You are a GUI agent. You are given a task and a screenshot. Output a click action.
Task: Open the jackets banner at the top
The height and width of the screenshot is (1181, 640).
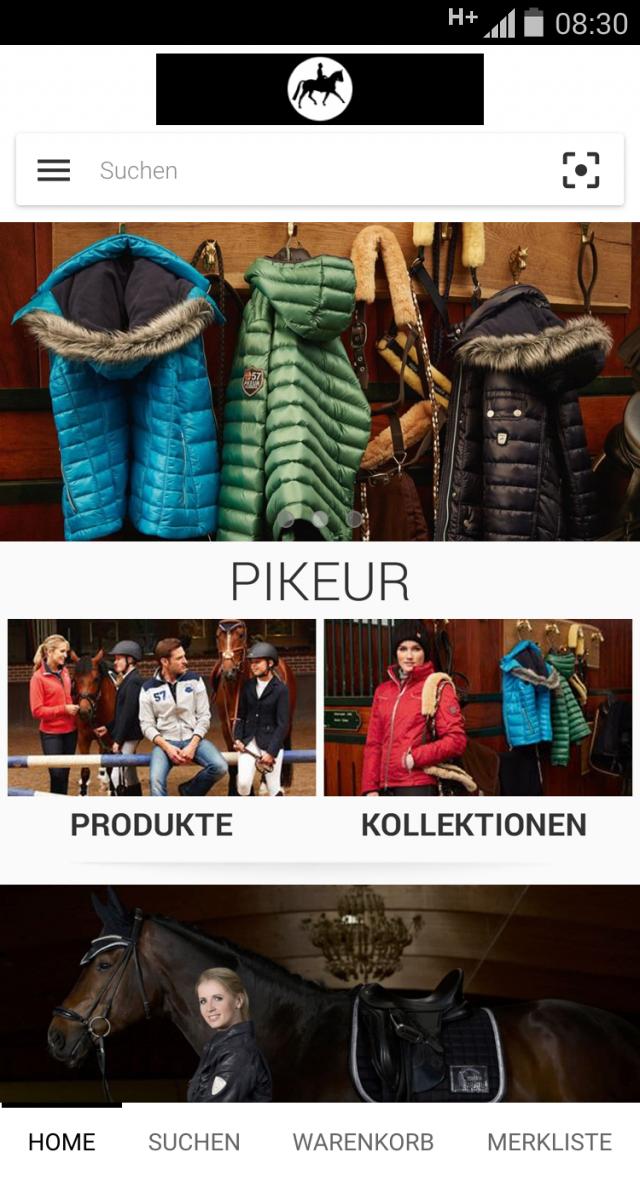(x=320, y=380)
